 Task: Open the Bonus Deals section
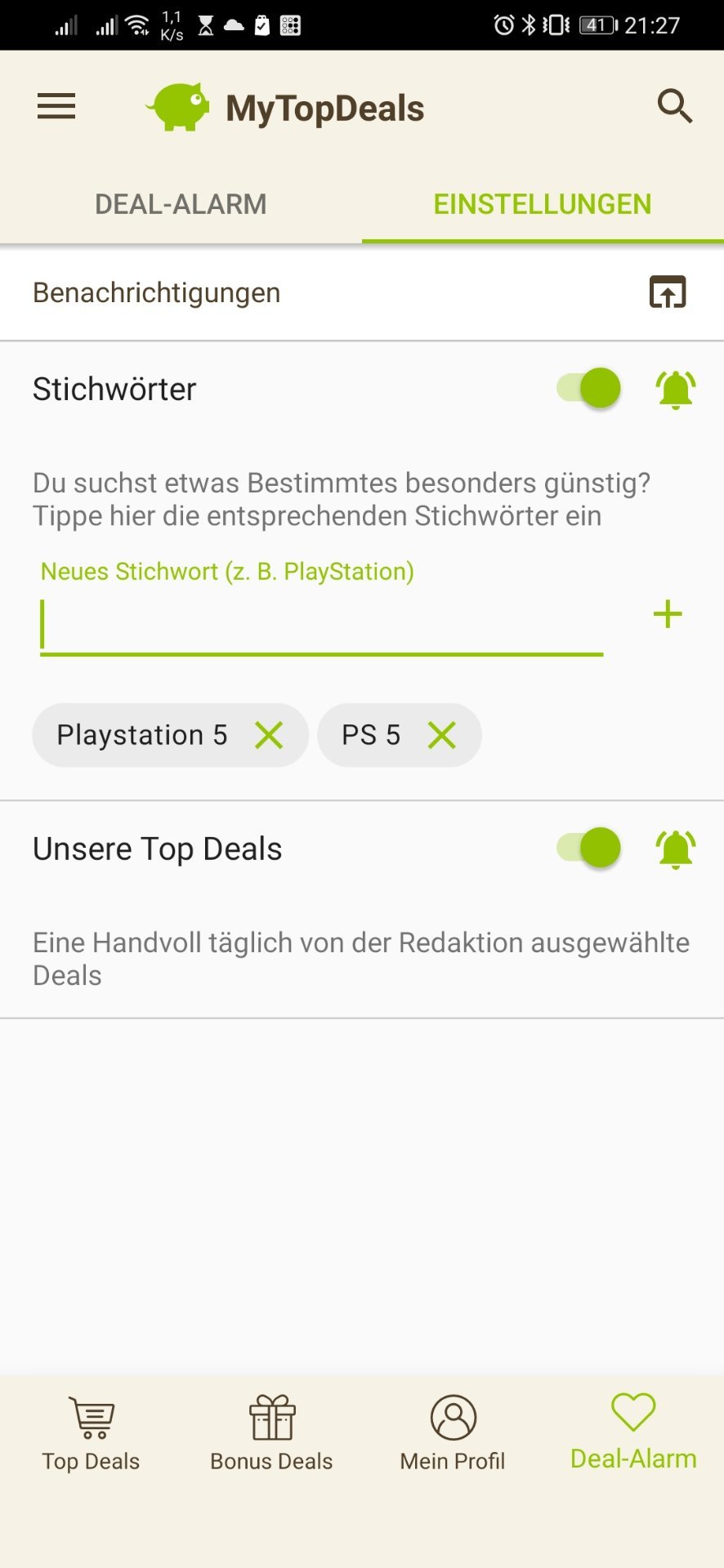coord(271,1433)
